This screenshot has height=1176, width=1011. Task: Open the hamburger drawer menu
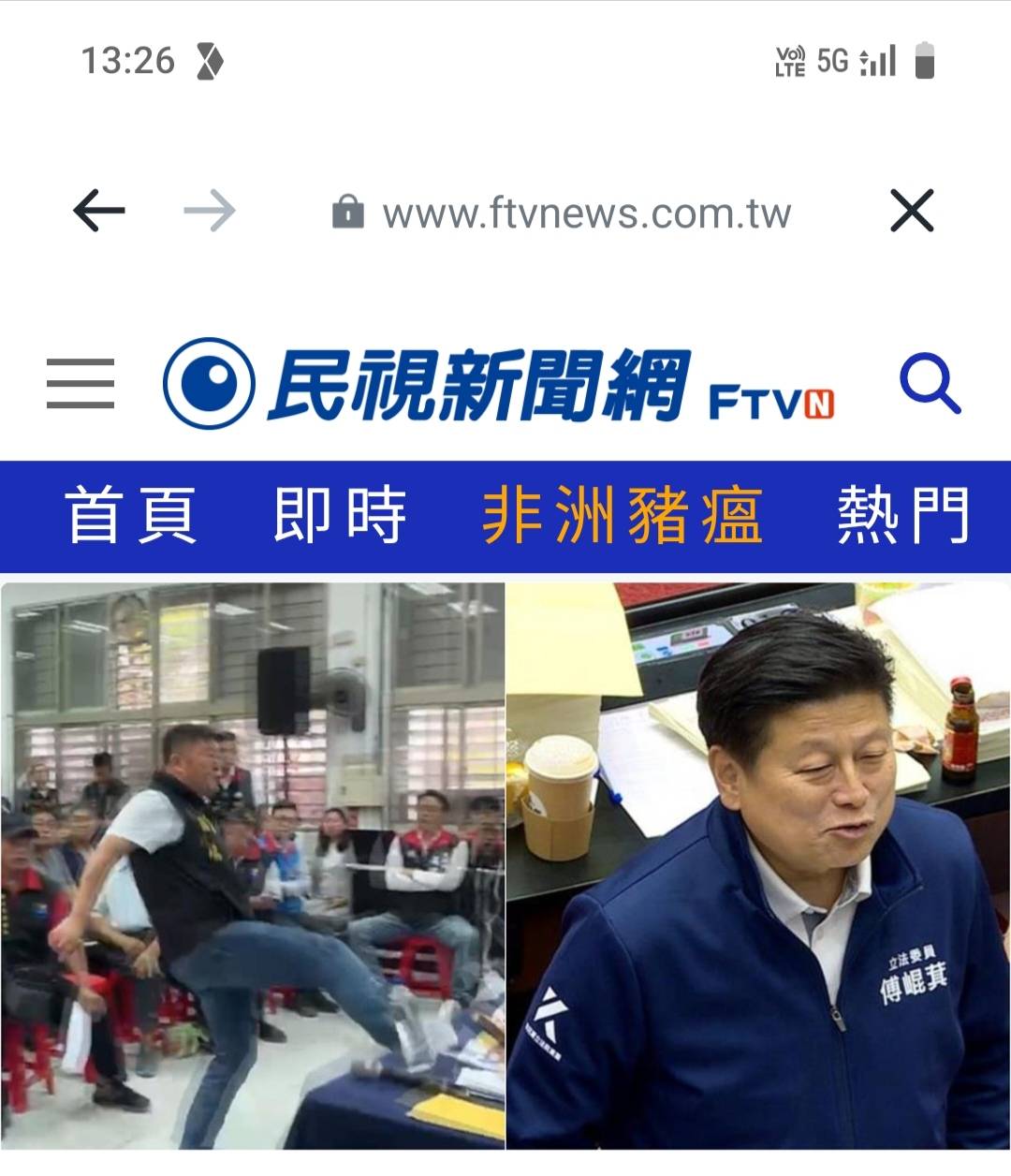coord(81,384)
